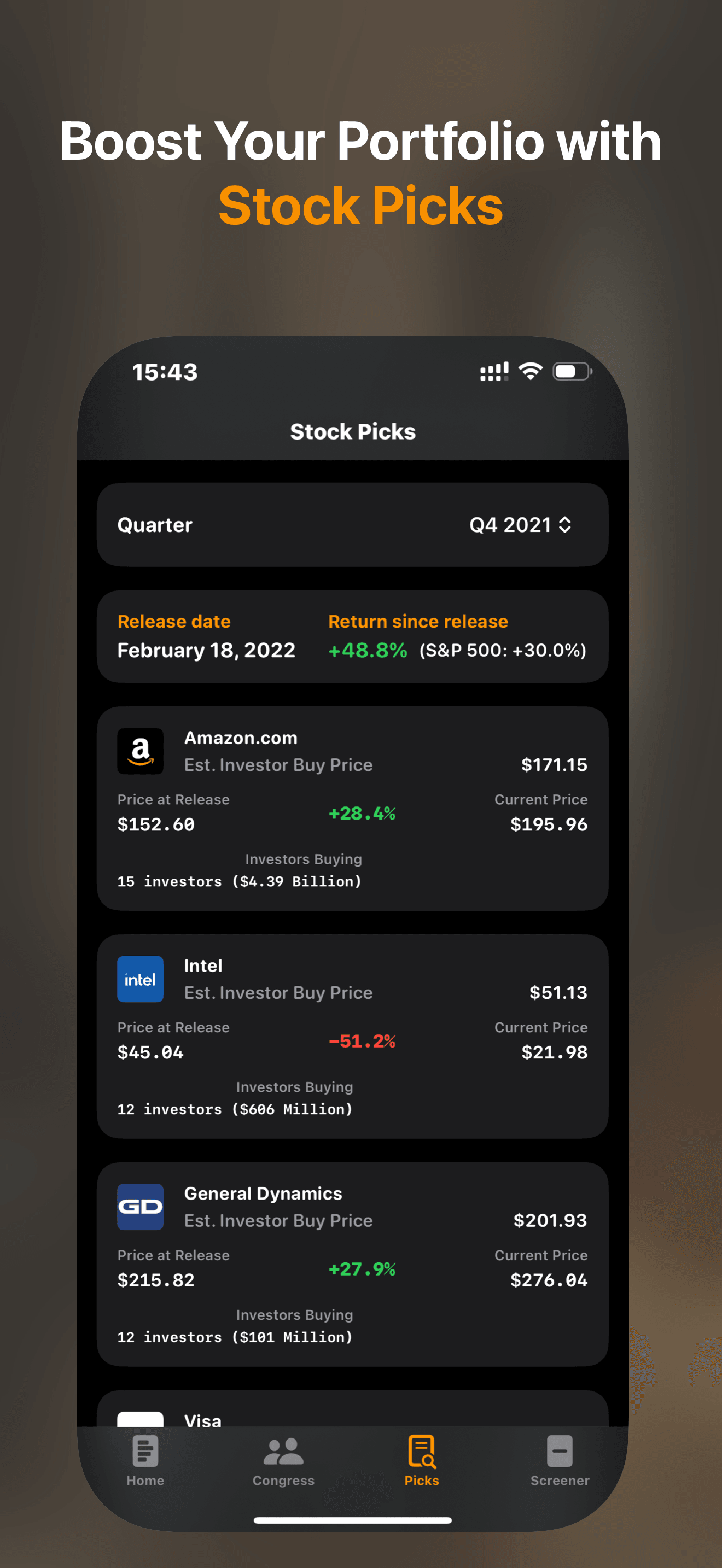
Task: Tap the Picks magnifier document icon
Action: pyautogui.click(x=421, y=1452)
